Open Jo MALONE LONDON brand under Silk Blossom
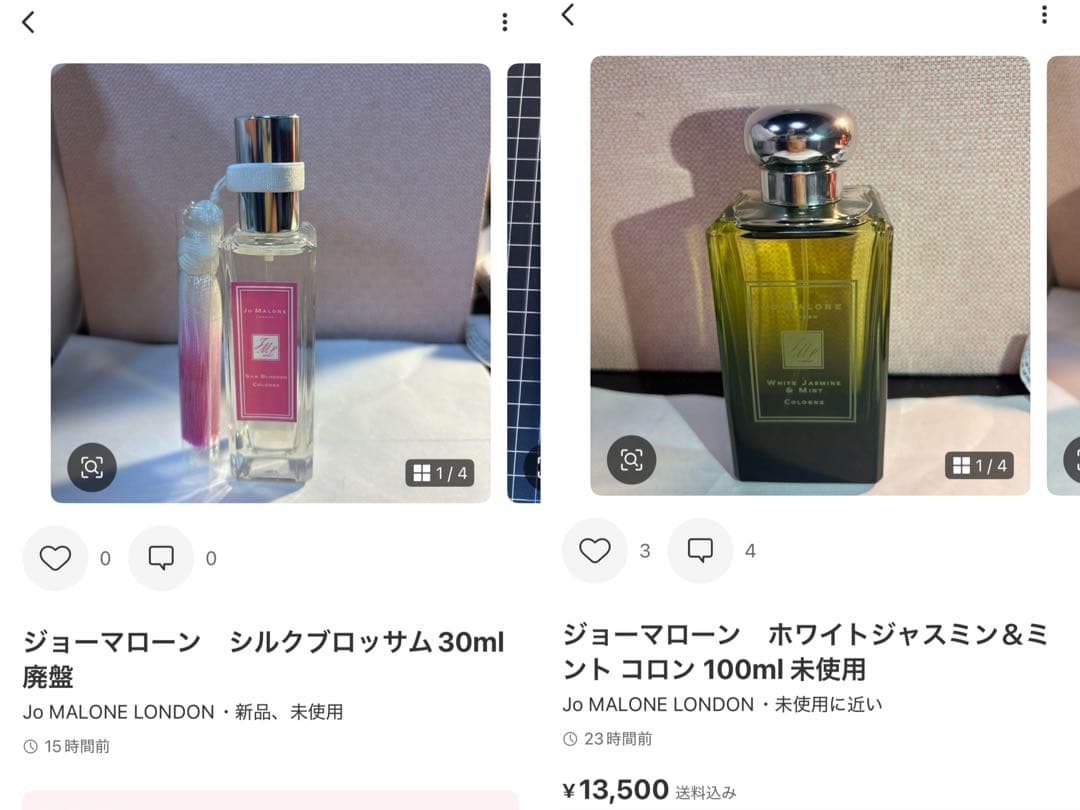Screen dimensions: 1080x810 [x=118, y=712]
